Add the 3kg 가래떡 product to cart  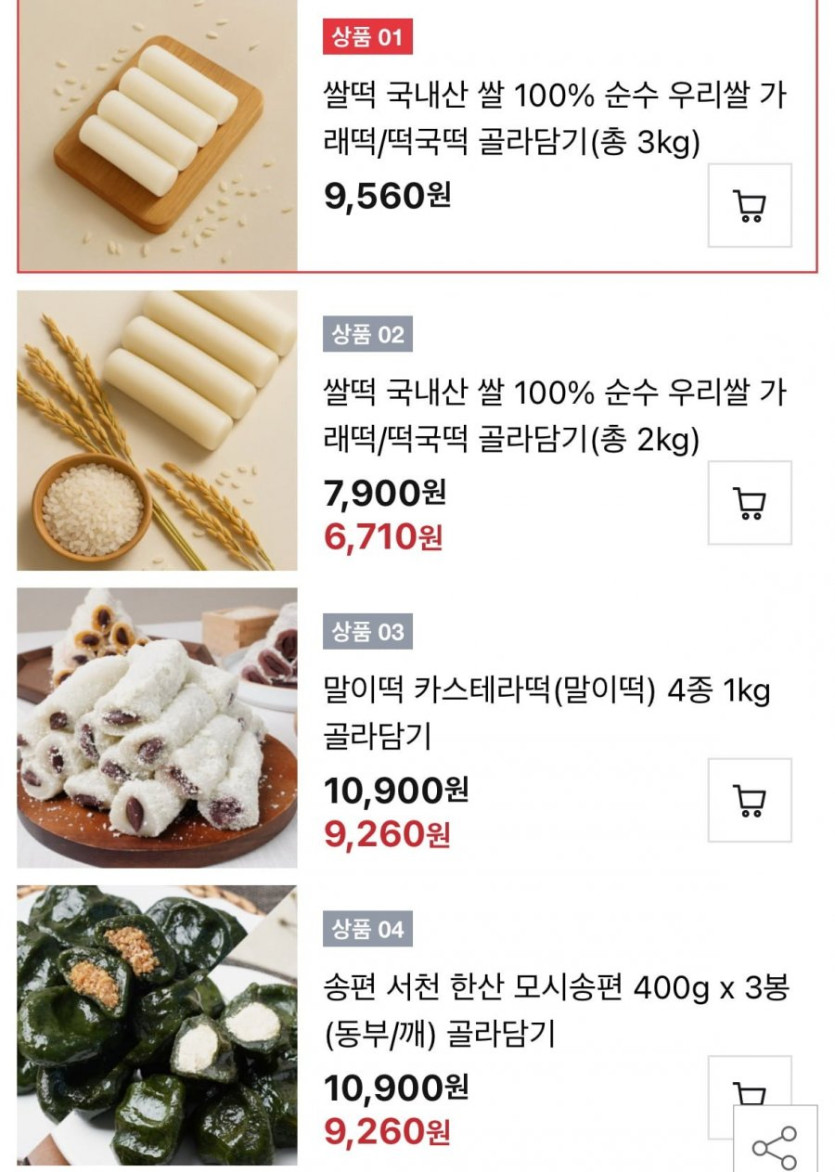[749, 206]
